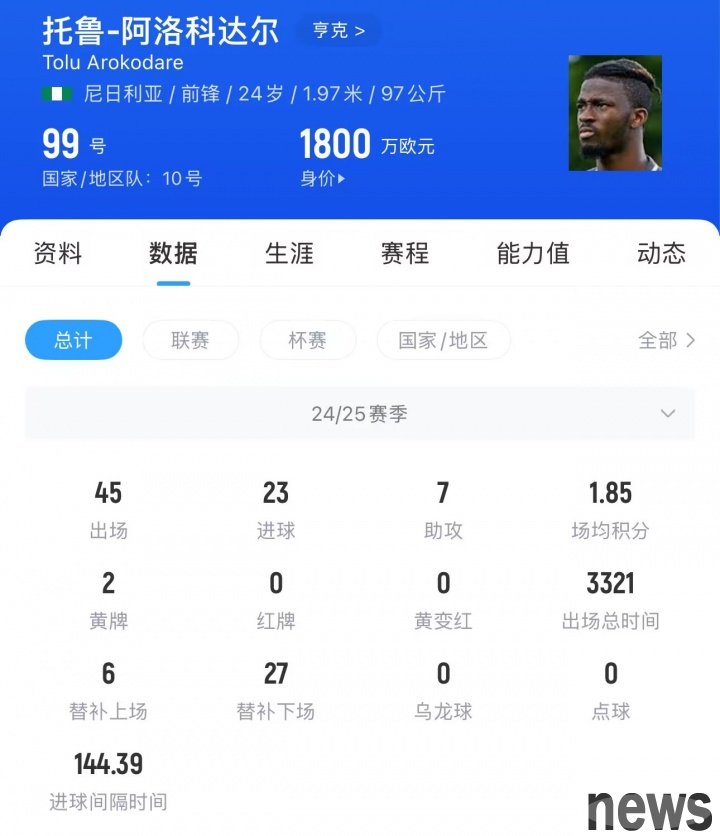Viewport: 720px width, 836px height.
Task: Select the 总计 filter chip
Action: click(x=73, y=340)
